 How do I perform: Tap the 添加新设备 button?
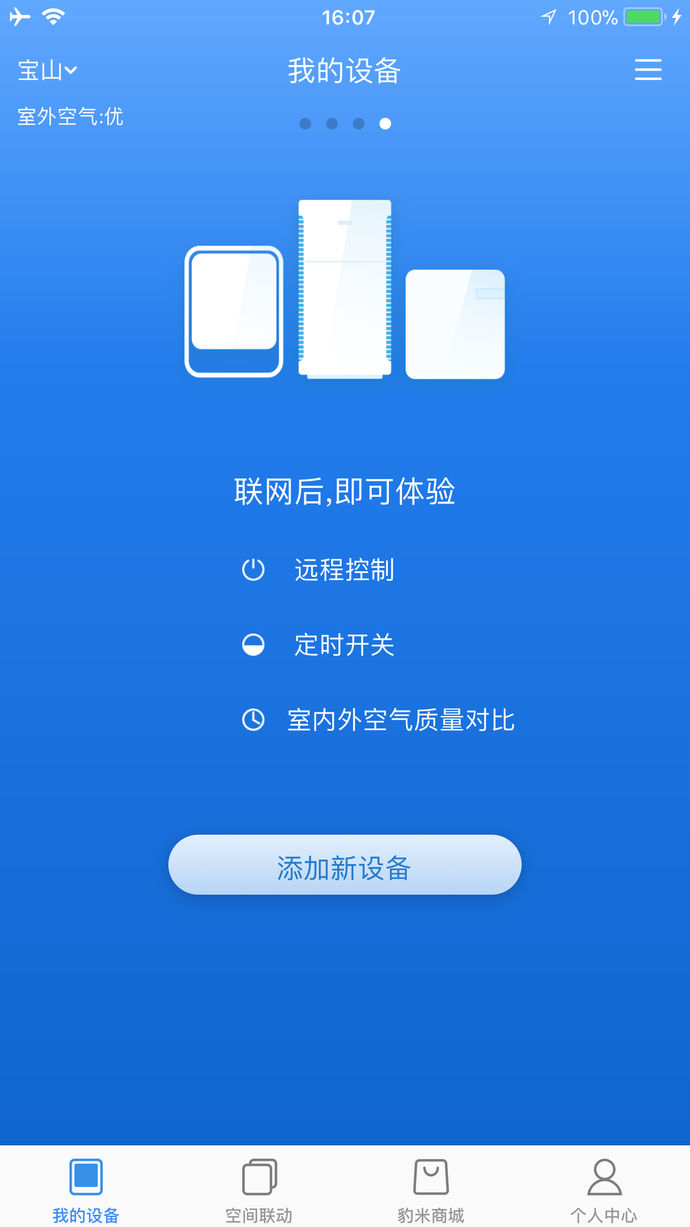point(345,865)
